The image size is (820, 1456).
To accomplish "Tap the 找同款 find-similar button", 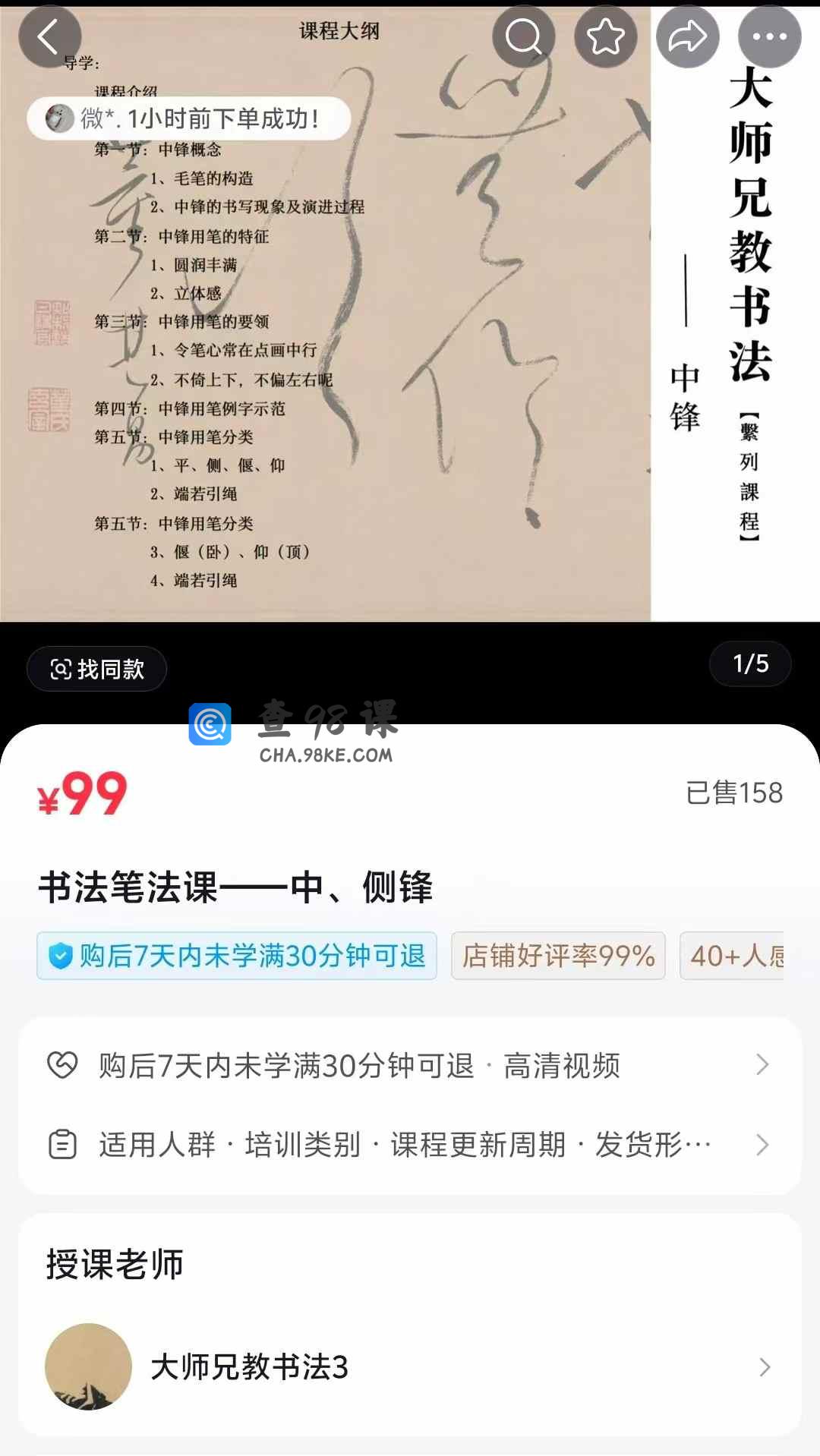I will tap(96, 669).
